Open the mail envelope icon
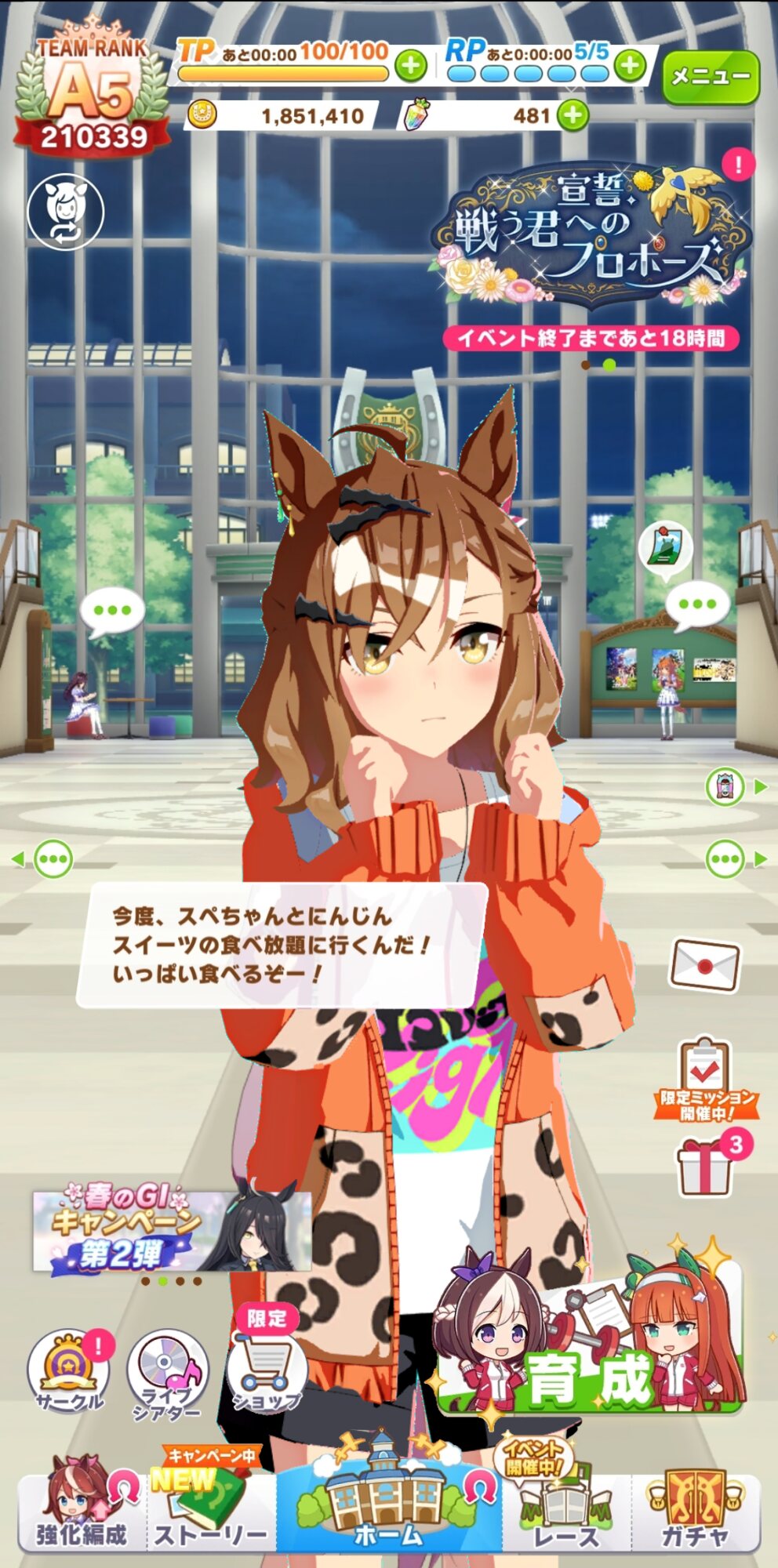The width and height of the screenshot is (778, 1568). 704,965
